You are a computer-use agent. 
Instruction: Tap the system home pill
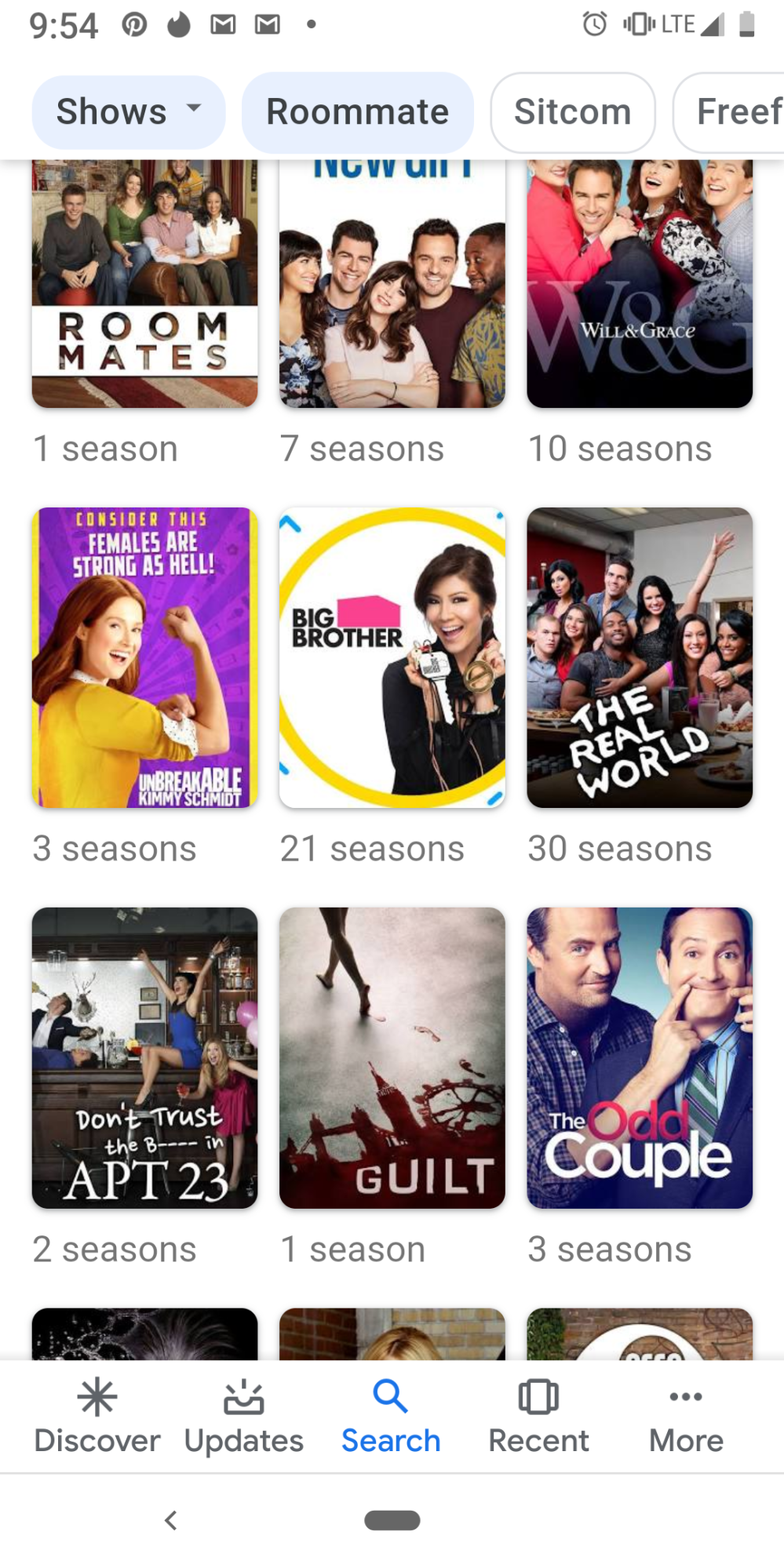coord(392,1520)
